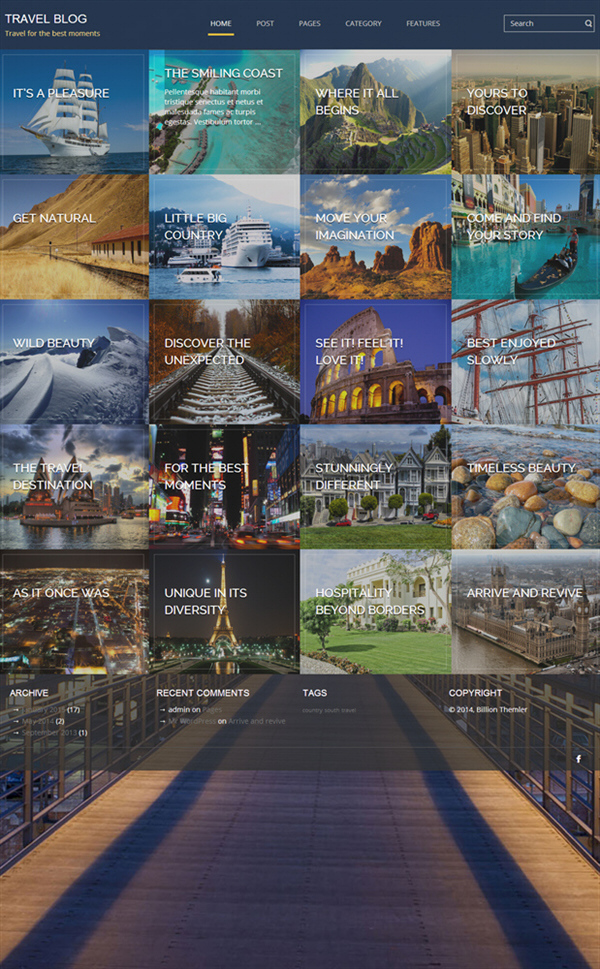Viewport: 600px width, 969px height.
Task: Open the Post menu item
Action: click(x=265, y=23)
